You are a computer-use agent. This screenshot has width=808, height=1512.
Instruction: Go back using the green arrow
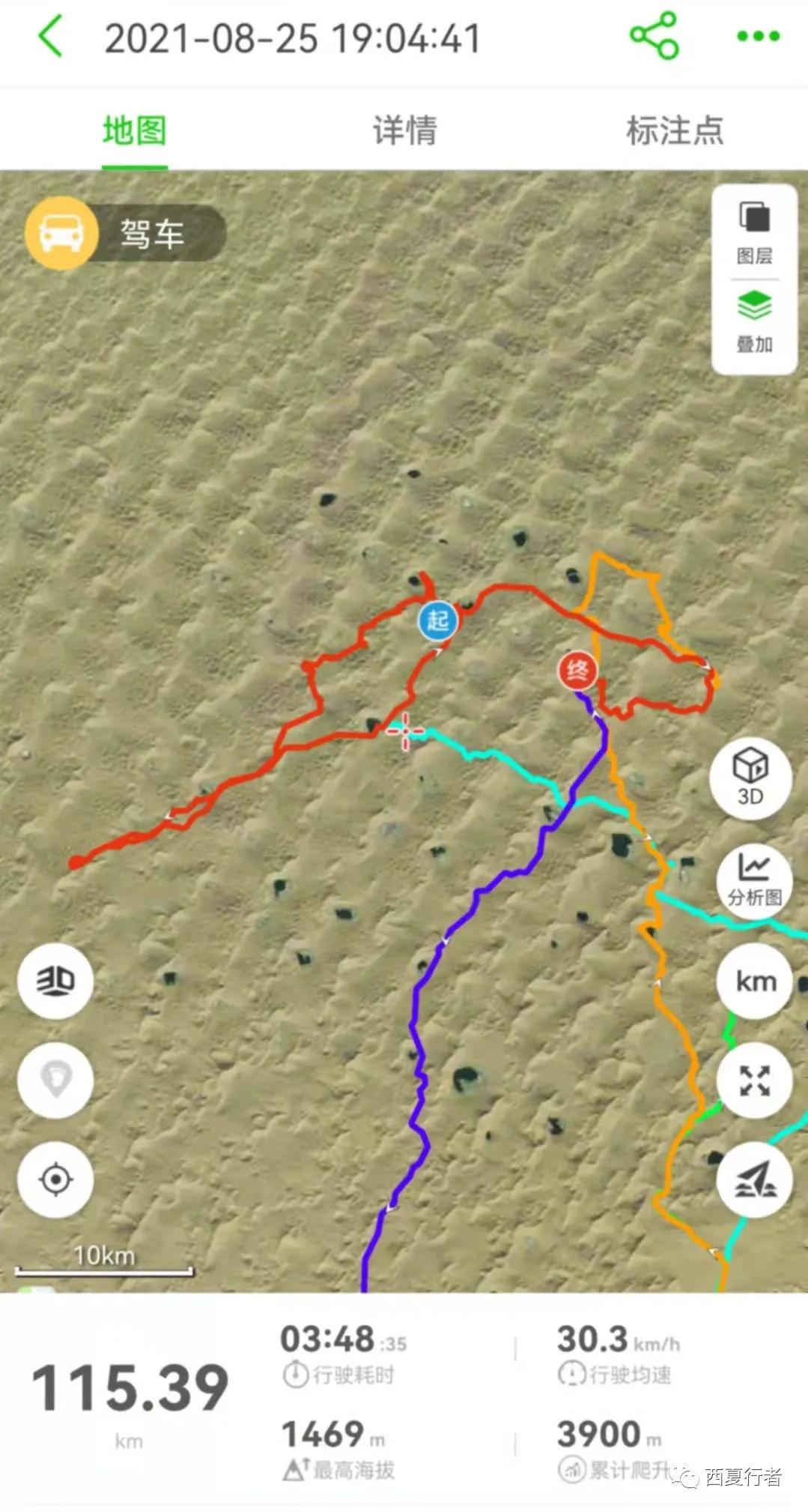(51, 37)
